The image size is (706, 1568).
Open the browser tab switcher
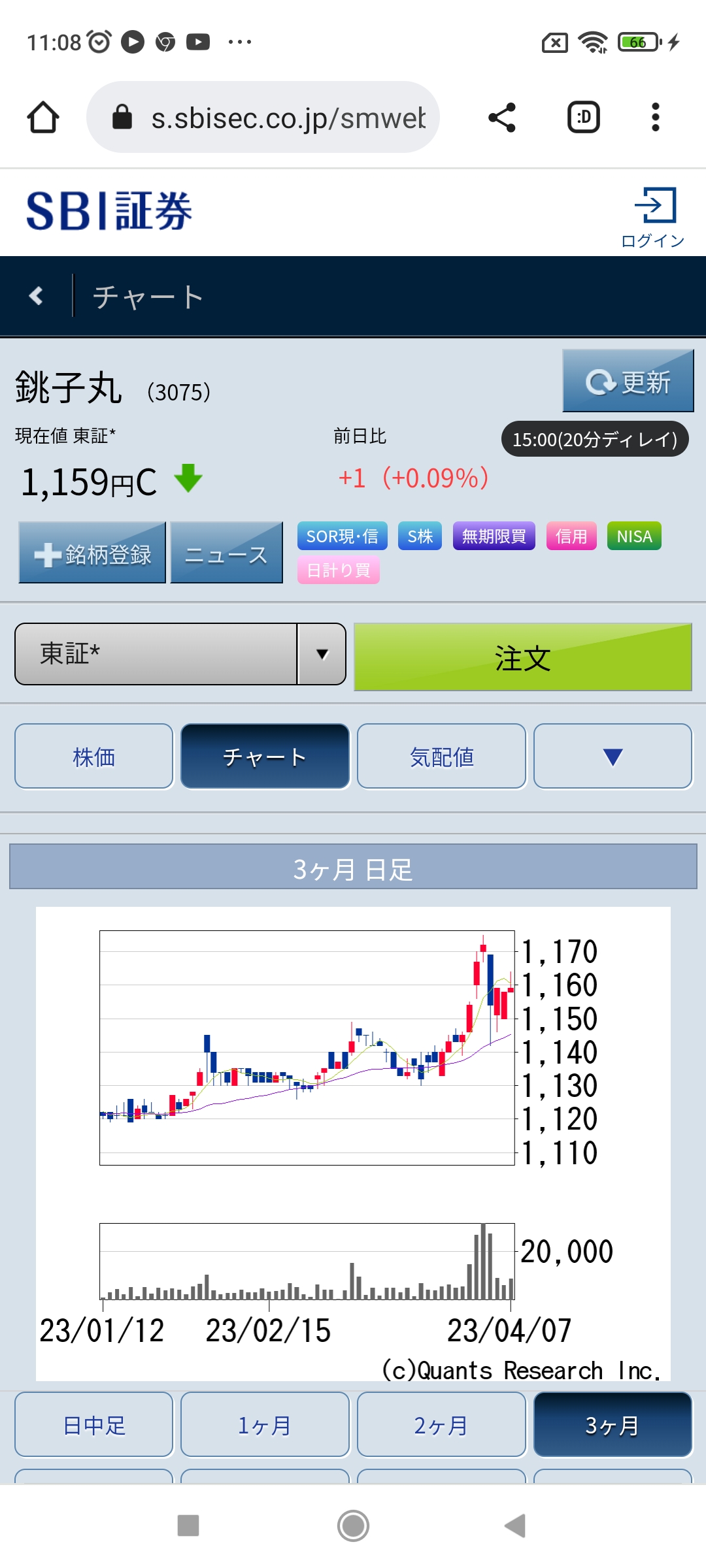click(x=583, y=118)
